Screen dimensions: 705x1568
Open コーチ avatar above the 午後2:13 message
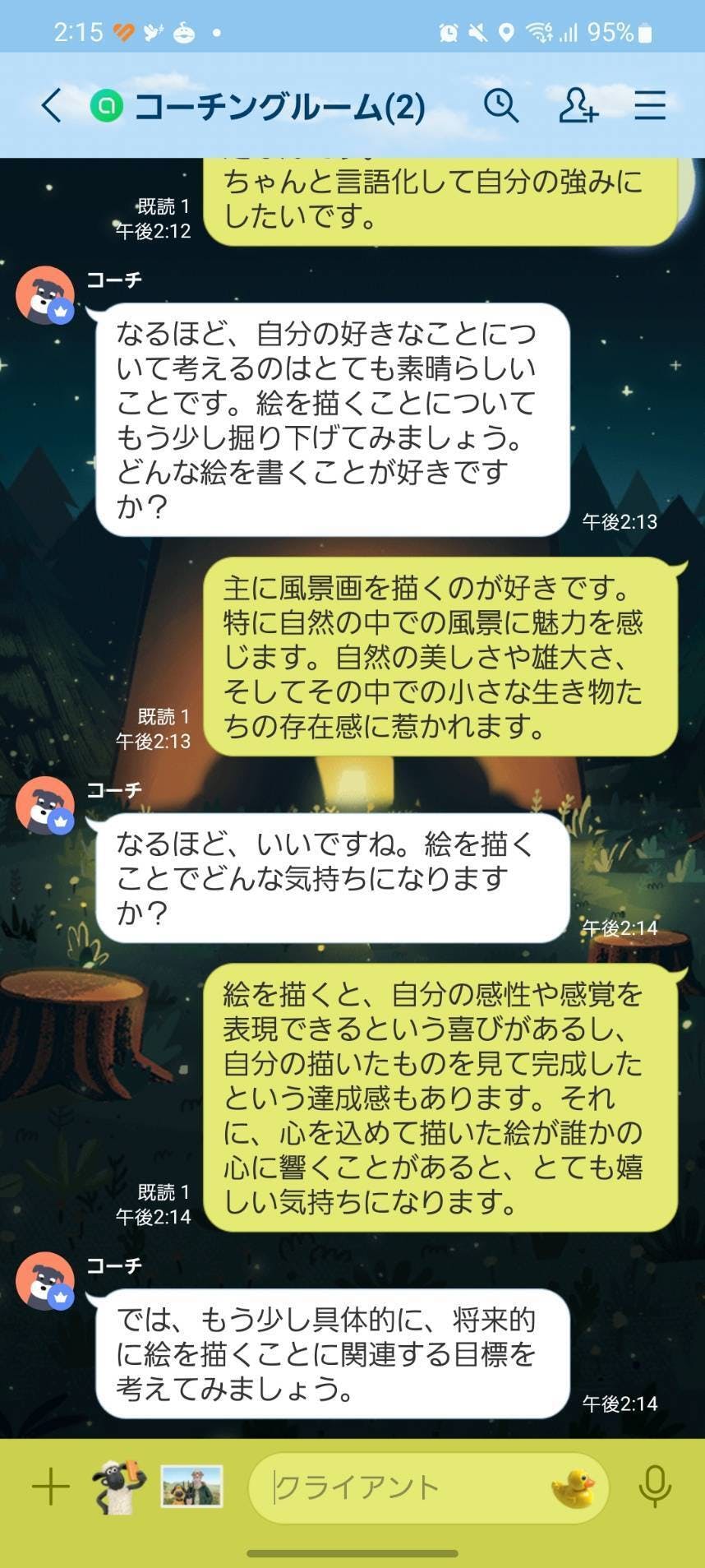pos(45,295)
